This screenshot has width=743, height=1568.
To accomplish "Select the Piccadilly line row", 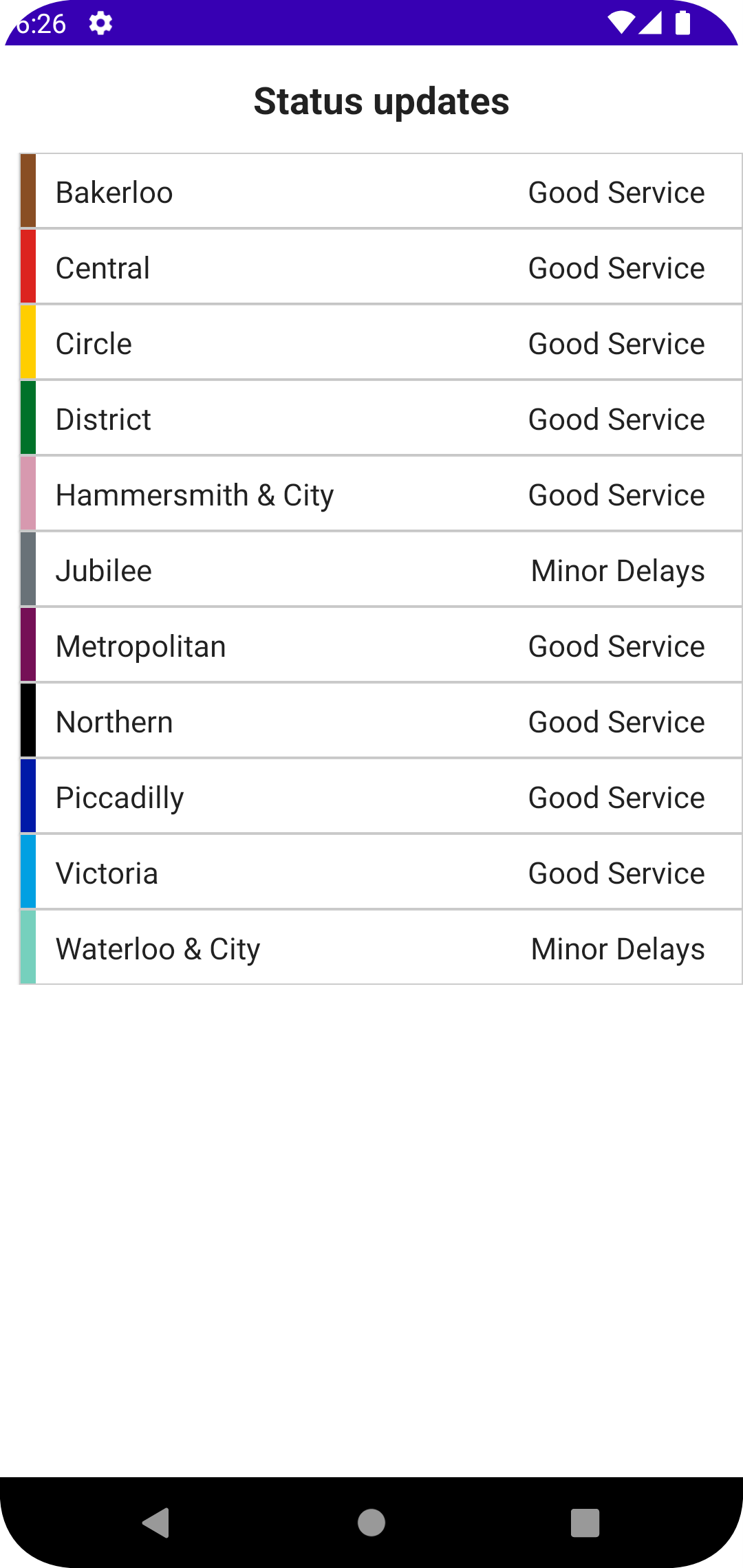I will (380, 797).
